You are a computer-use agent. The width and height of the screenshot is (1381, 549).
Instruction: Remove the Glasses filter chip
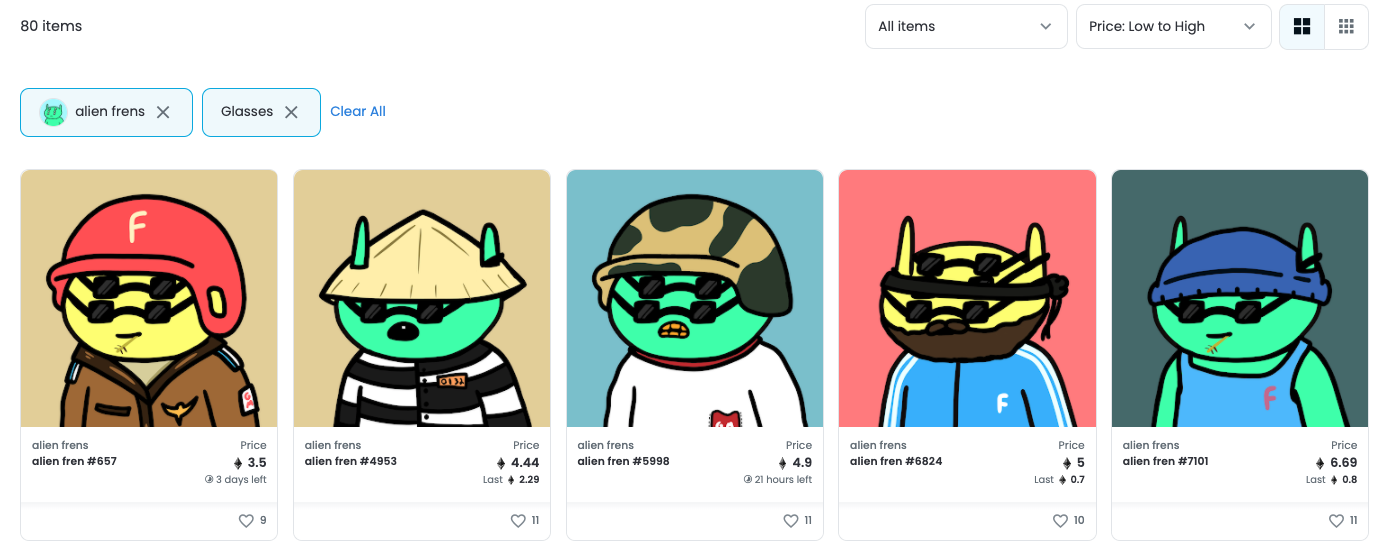pyautogui.click(x=291, y=112)
